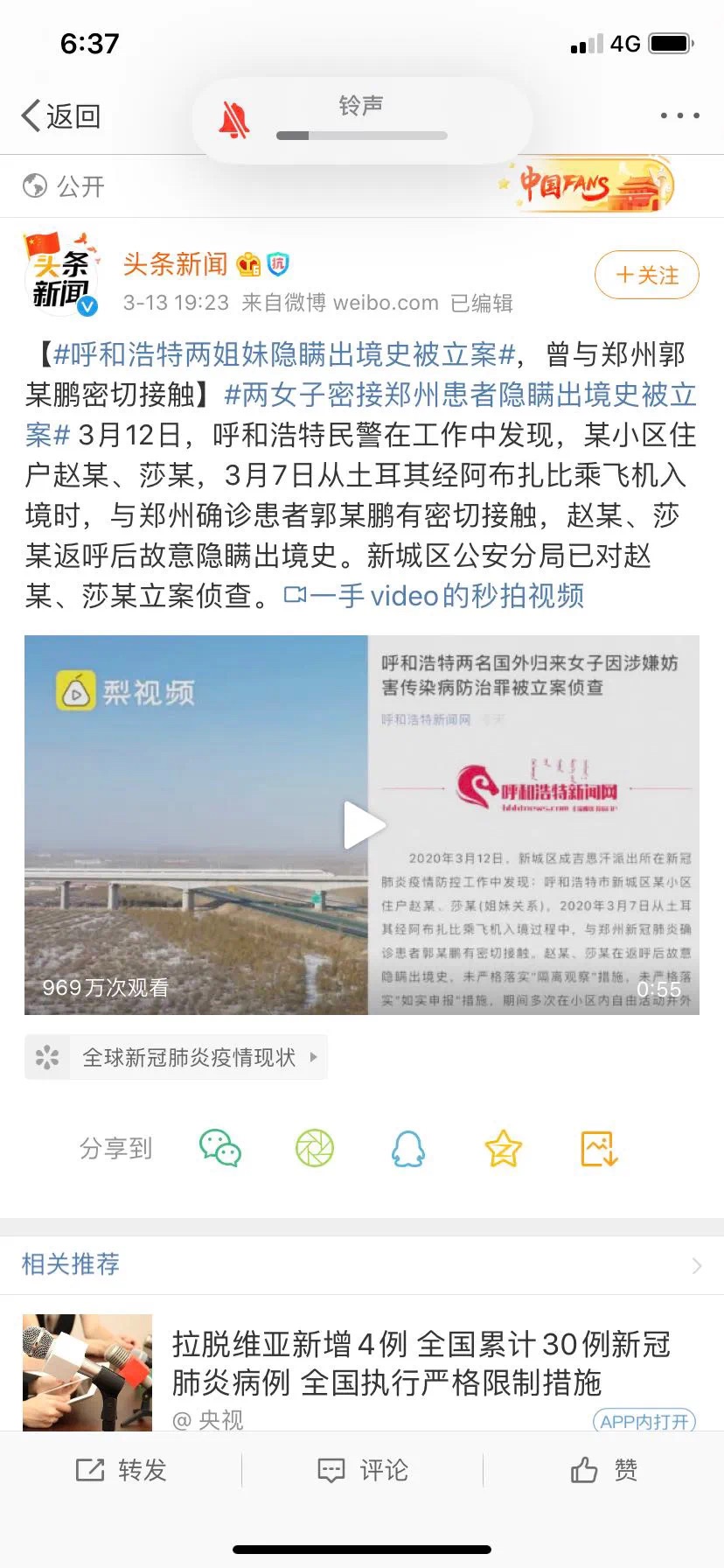Save post as image
The width and height of the screenshot is (724, 1568).
click(x=600, y=1148)
